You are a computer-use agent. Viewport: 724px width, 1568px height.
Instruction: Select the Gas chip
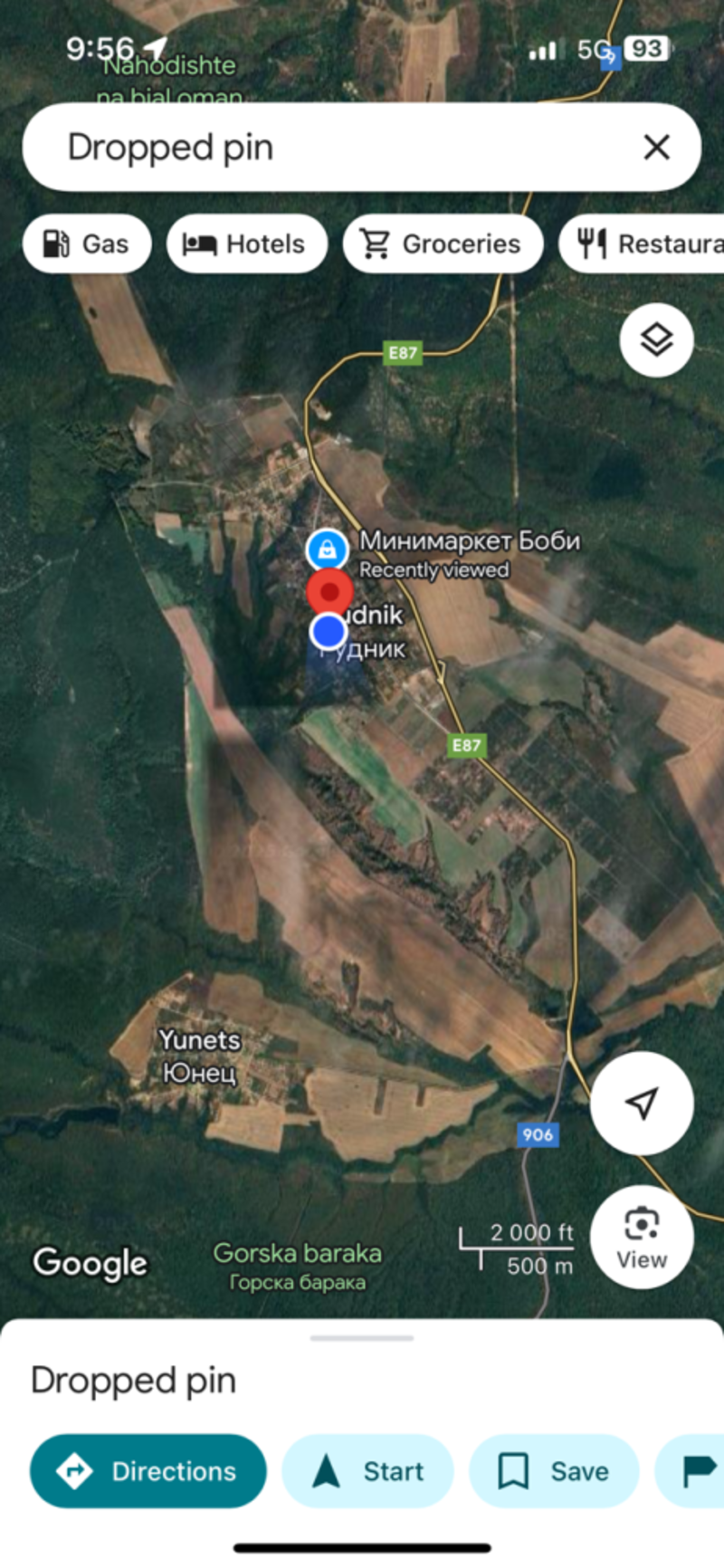[x=87, y=244]
